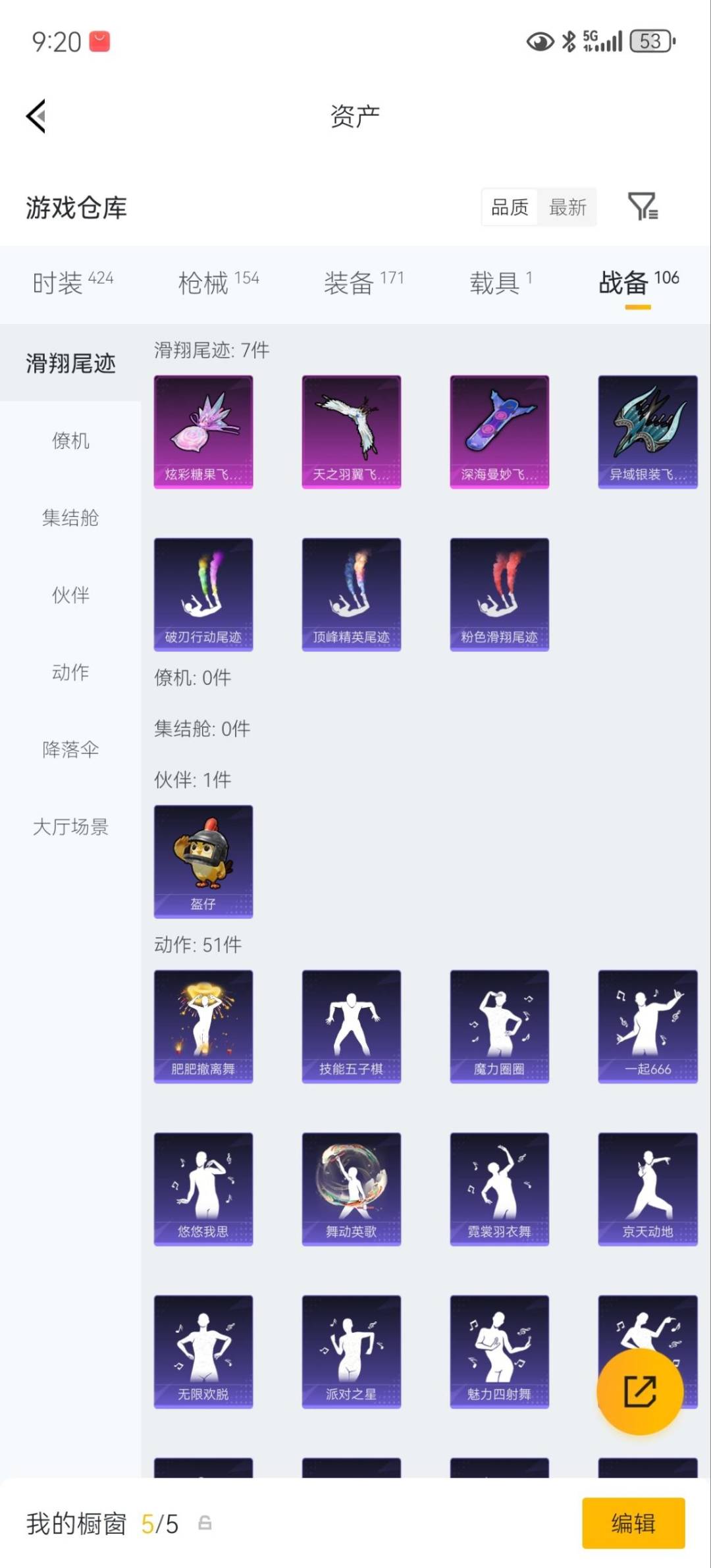View the 舞动英歌 emote

[351, 1189]
